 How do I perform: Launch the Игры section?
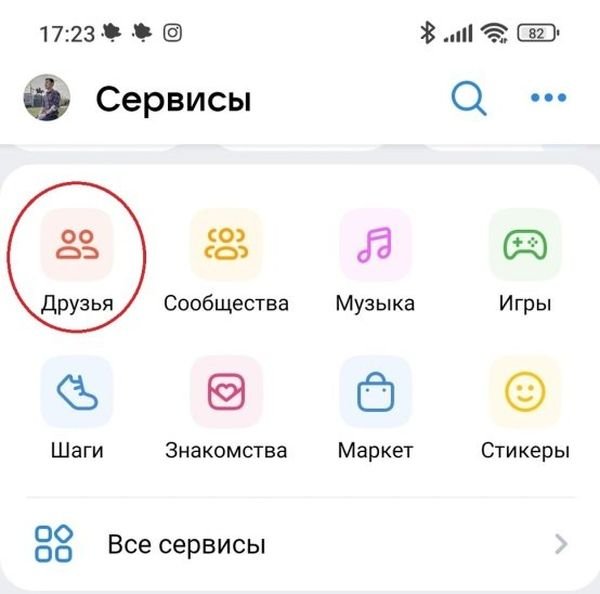524,245
